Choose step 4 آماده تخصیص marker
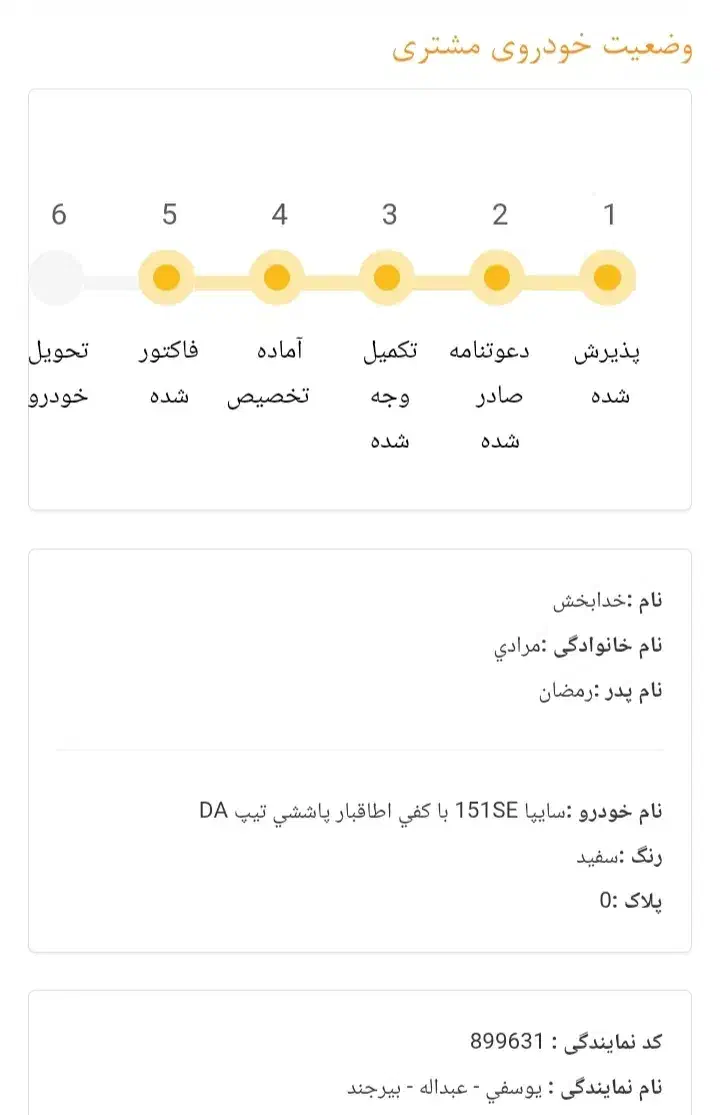720x1115 pixels. click(x=277, y=277)
